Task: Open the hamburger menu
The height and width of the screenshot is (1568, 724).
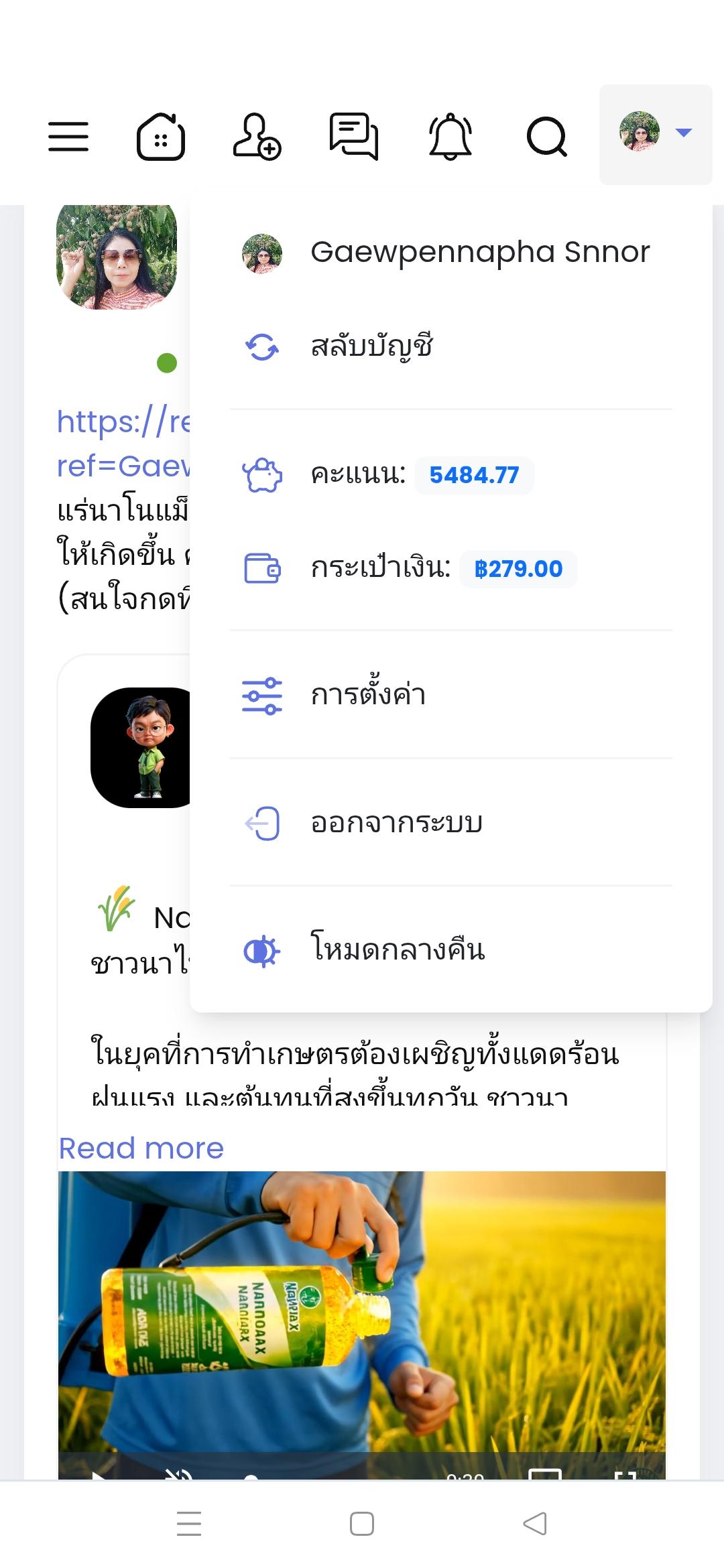Action: [68, 137]
